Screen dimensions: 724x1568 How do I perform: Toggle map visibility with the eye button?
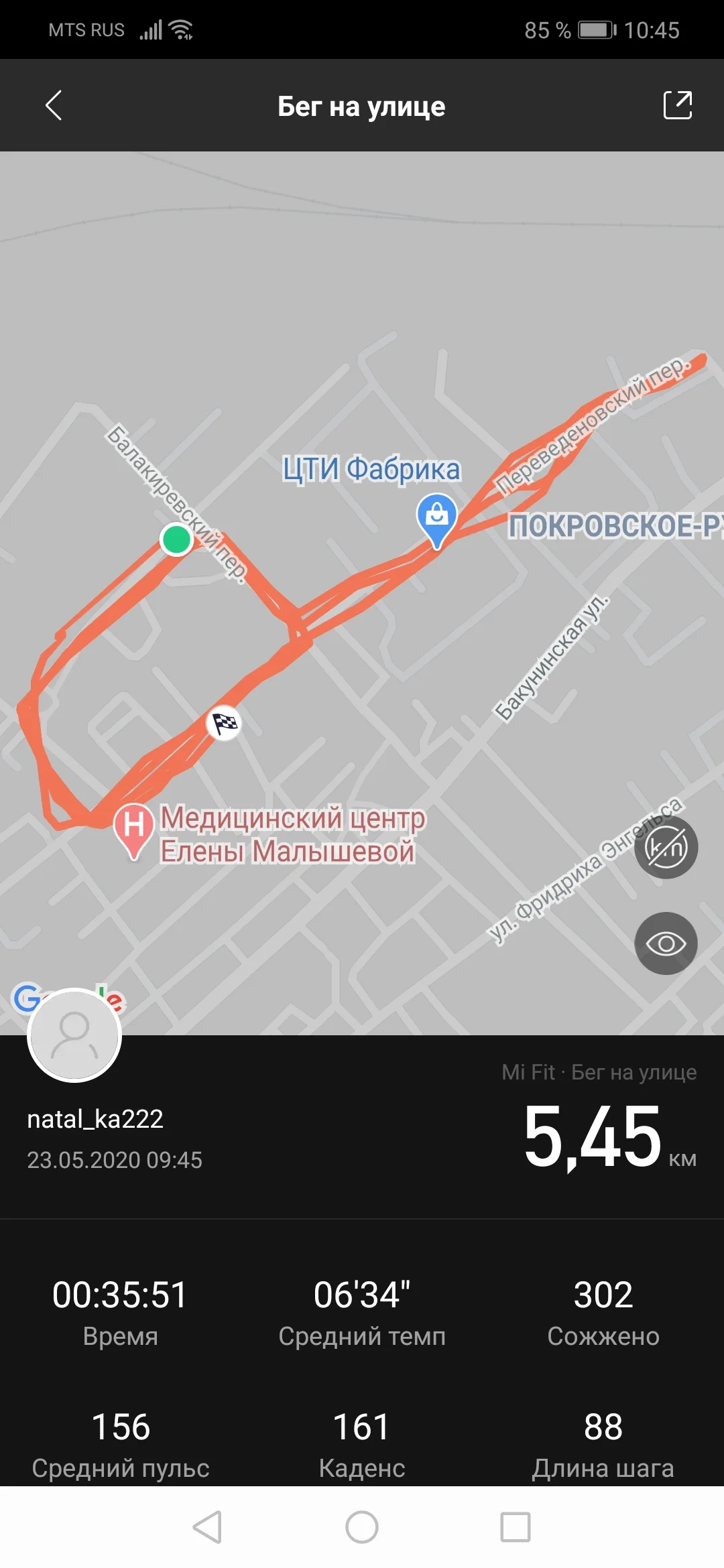point(666,943)
